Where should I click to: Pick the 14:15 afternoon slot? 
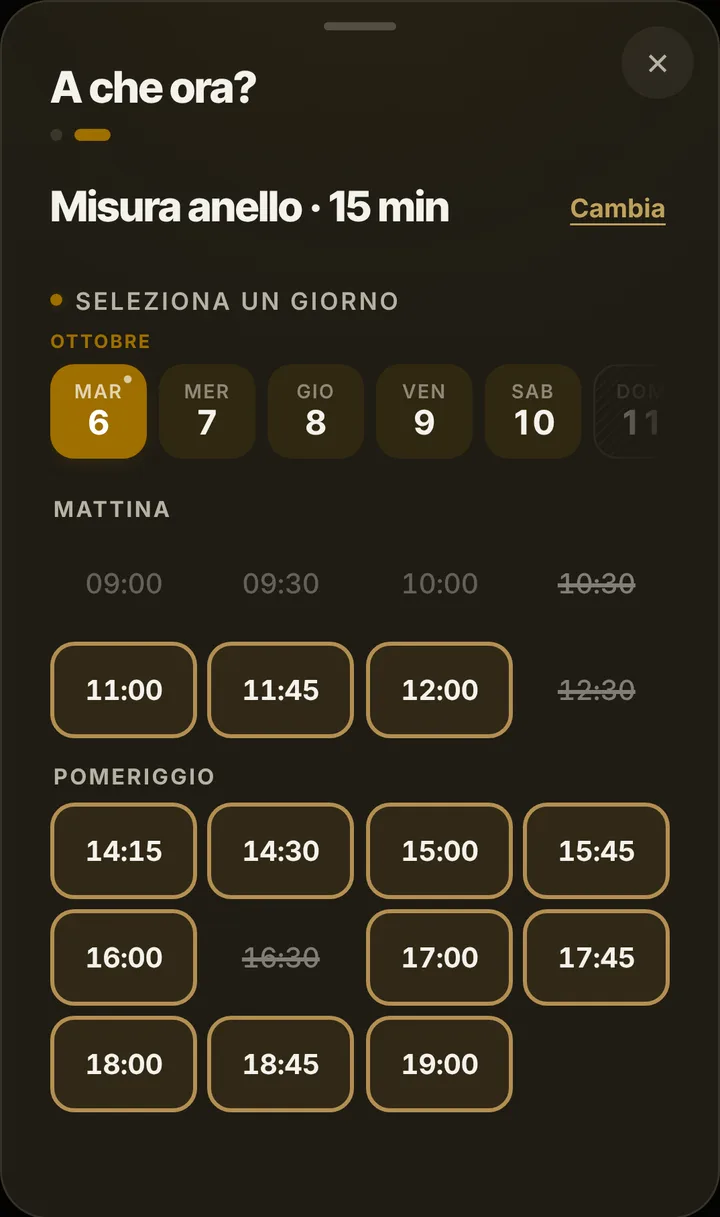[124, 851]
